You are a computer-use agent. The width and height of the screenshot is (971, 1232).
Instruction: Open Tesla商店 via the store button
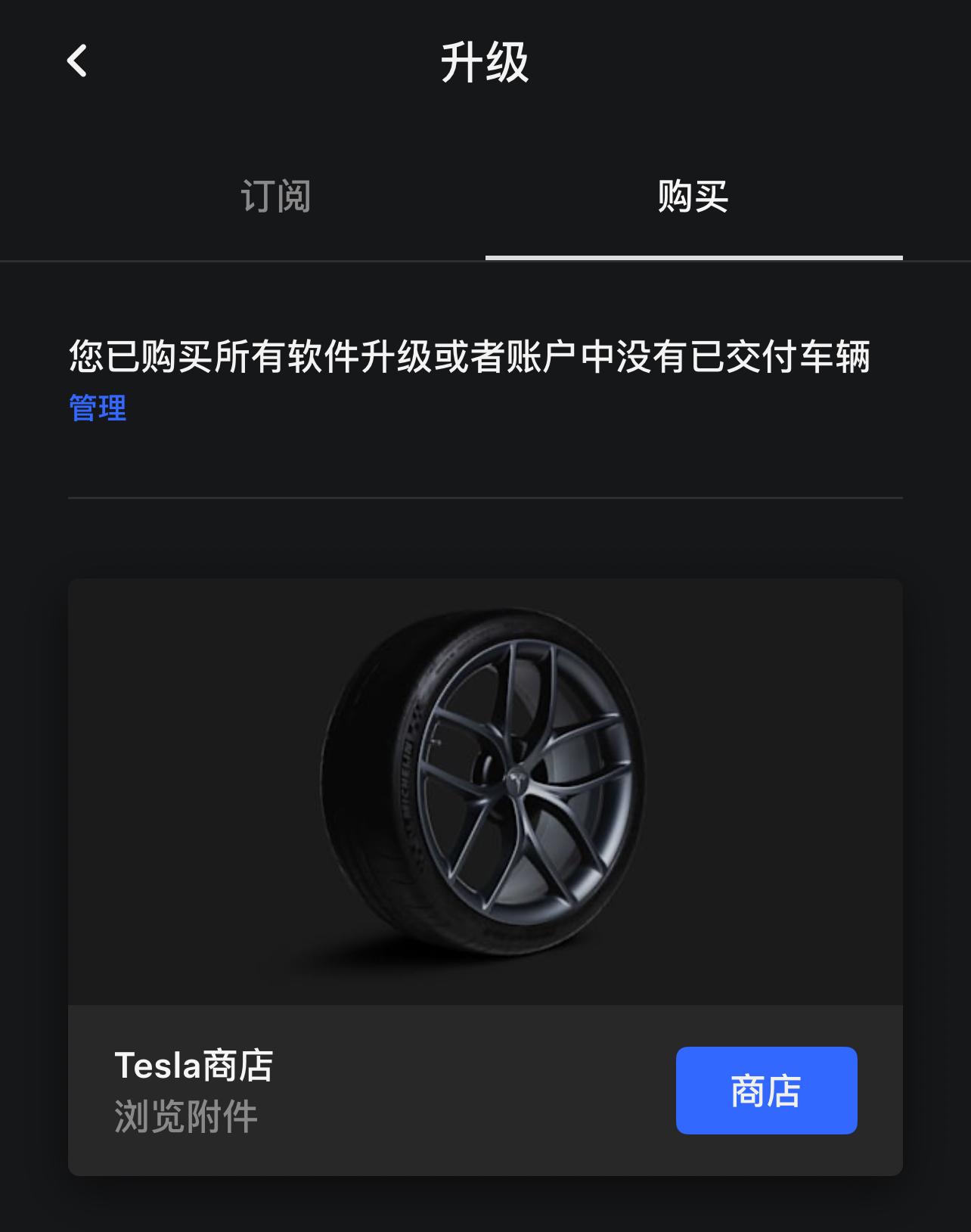point(765,1090)
